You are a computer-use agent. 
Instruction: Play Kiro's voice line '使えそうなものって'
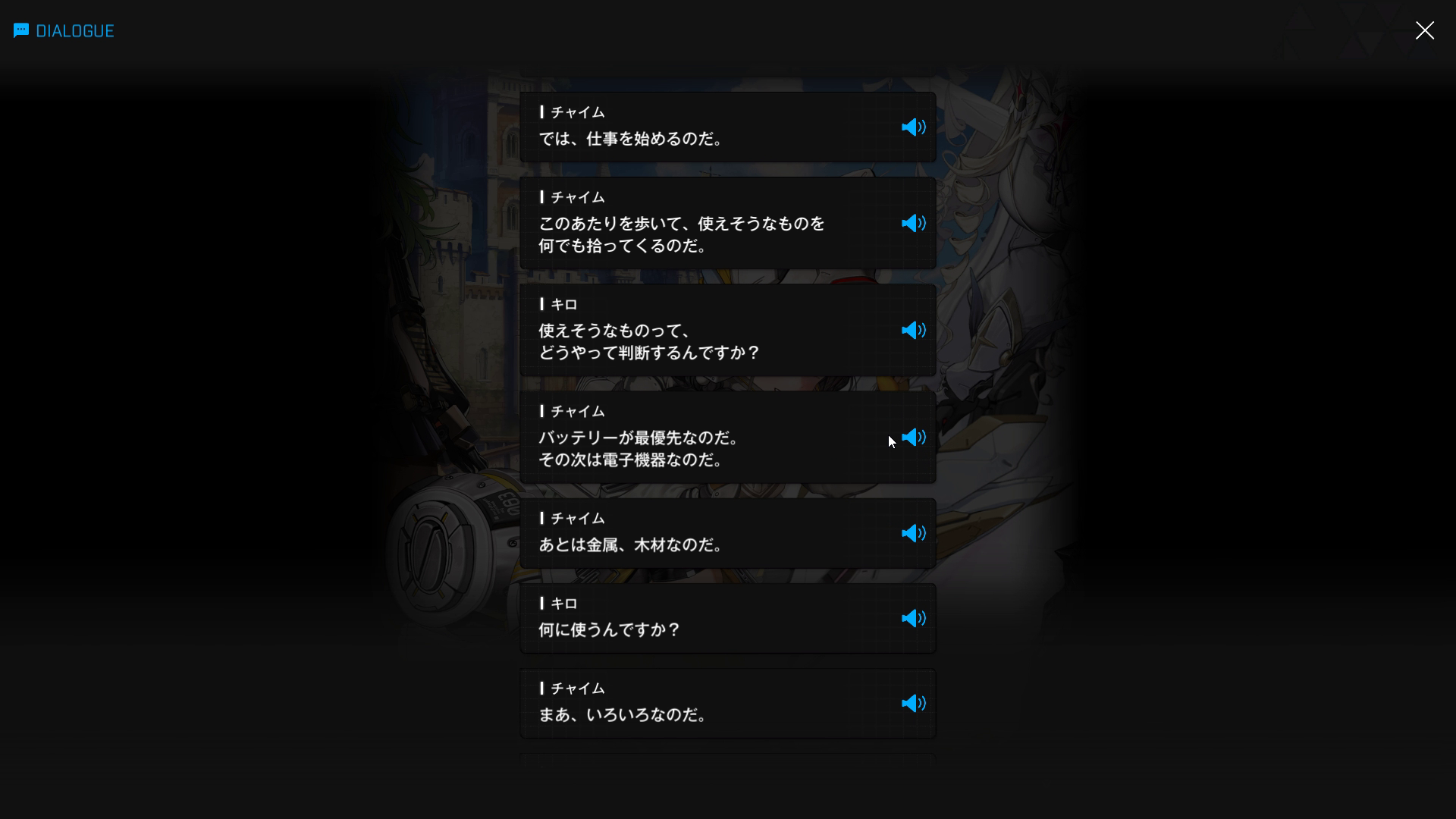(x=913, y=331)
